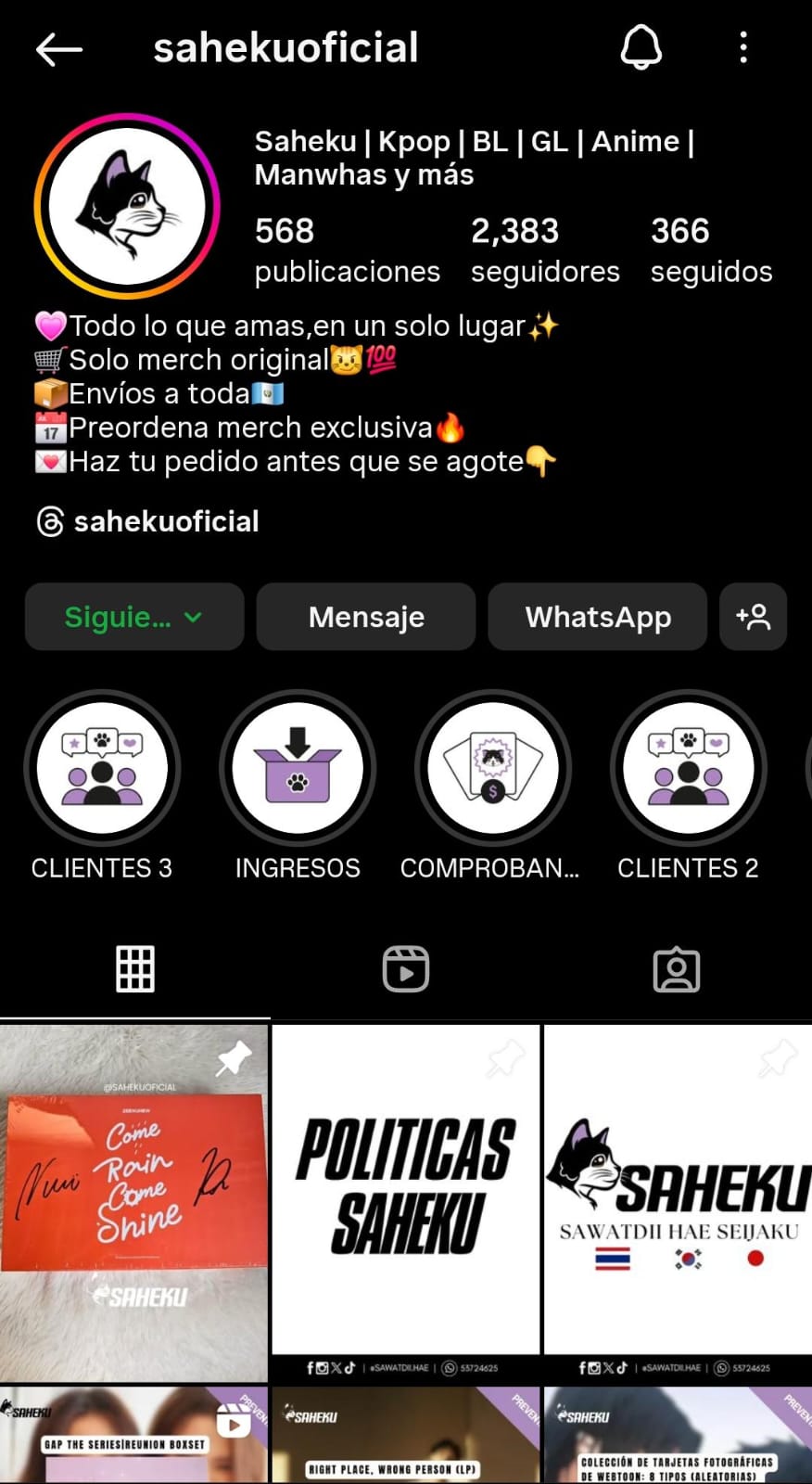Show suggested accounts with add-person icon
Viewport: 812px width, 1484px height.
tap(753, 617)
